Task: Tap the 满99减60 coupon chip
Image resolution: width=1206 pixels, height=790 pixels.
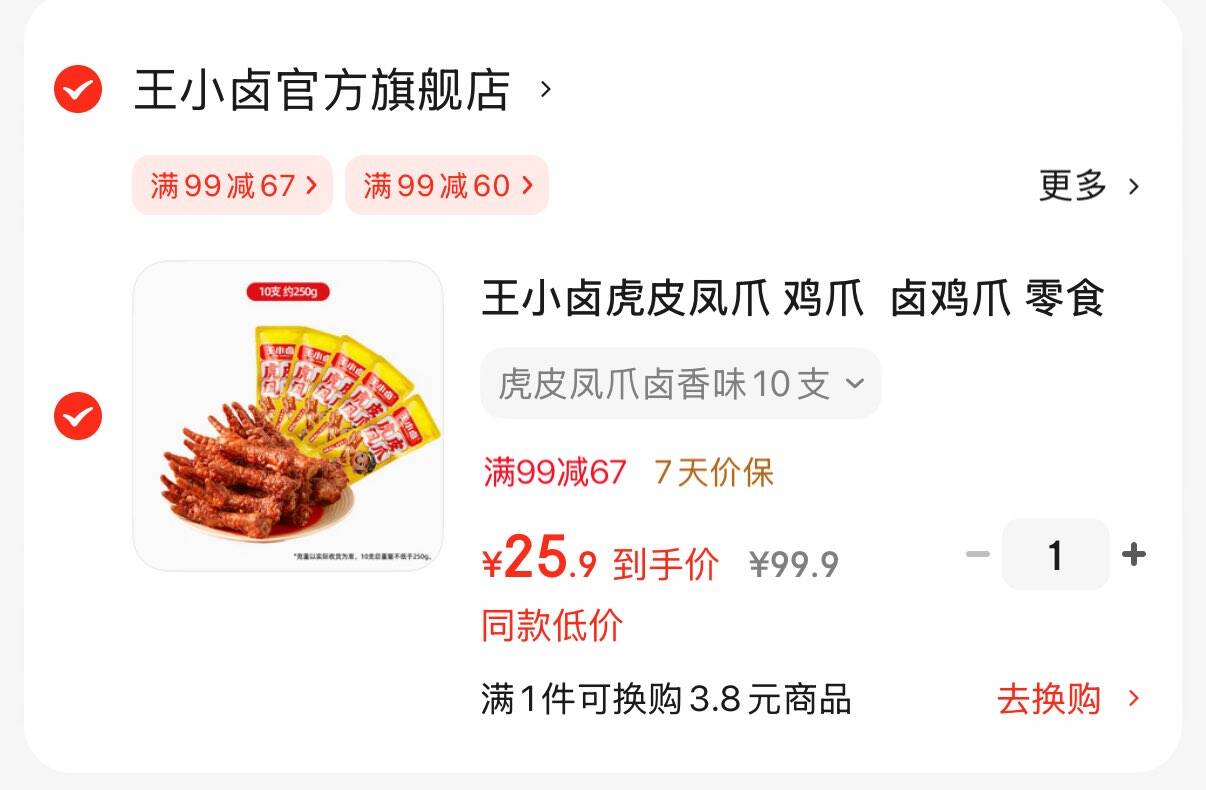Action: coord(447,185)
